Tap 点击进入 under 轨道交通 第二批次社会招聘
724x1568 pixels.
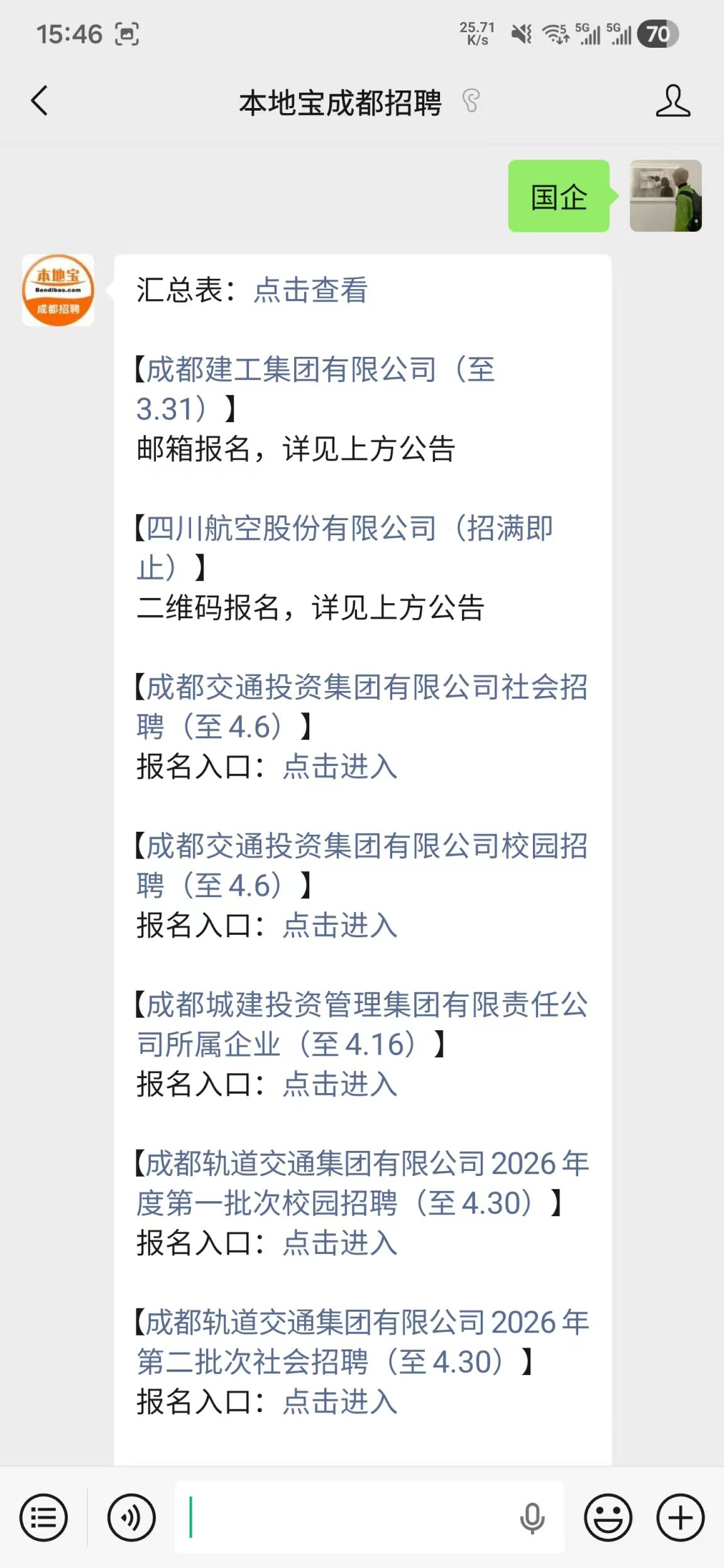340,1403
